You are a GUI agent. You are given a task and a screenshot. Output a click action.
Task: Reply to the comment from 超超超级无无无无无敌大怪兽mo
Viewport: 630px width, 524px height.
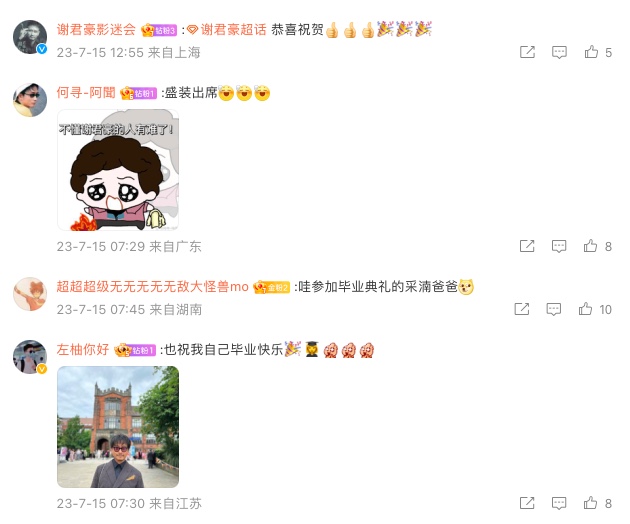tap(553, 310)
